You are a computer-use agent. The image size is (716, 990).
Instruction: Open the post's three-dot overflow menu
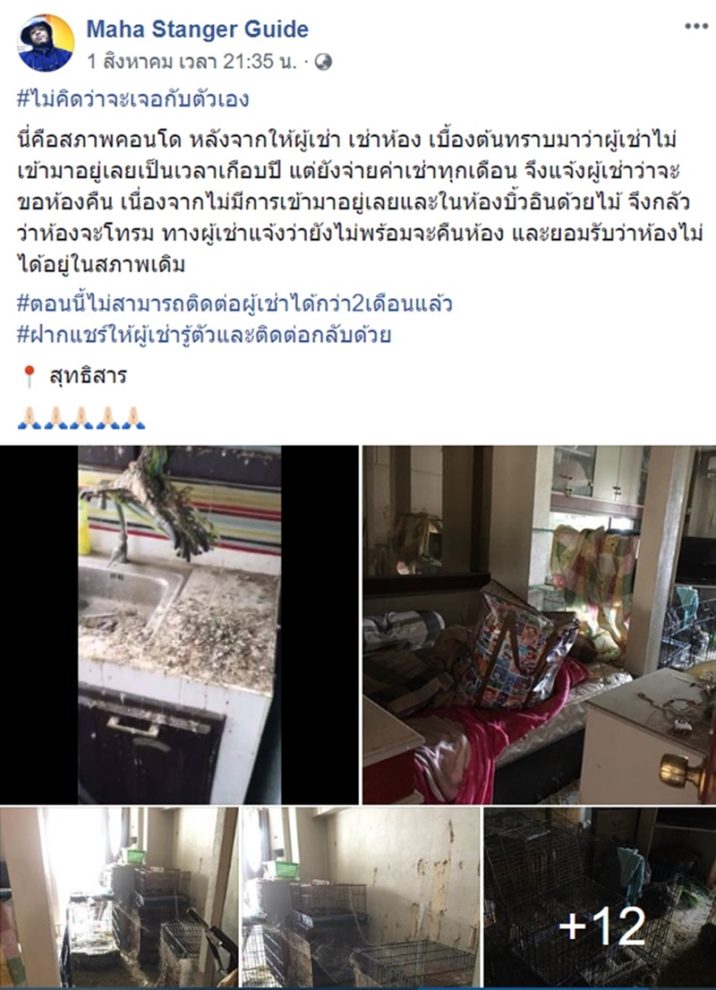coord(696,27)
